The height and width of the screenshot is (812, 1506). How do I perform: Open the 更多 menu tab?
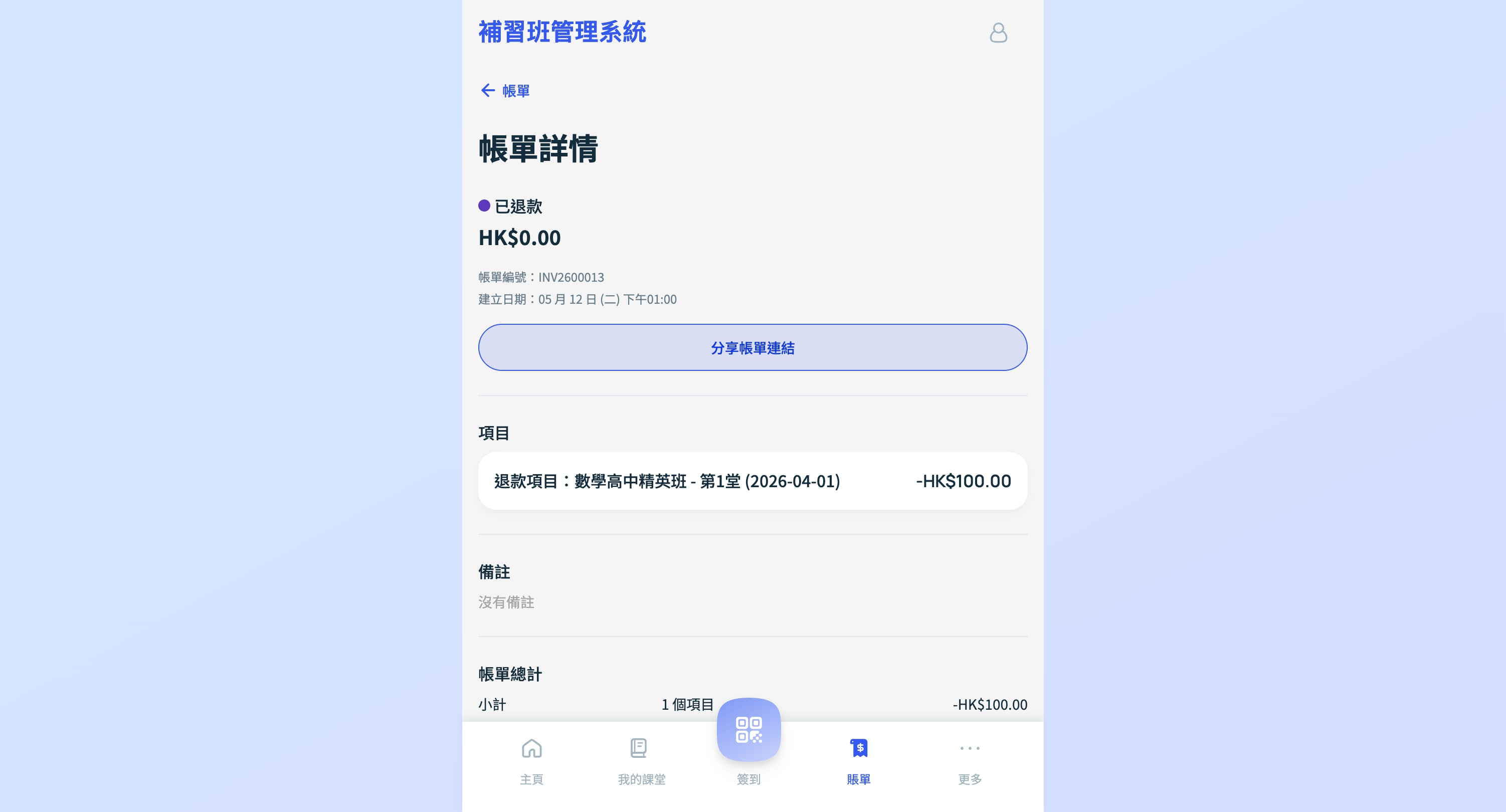click(x=969, y=761)
